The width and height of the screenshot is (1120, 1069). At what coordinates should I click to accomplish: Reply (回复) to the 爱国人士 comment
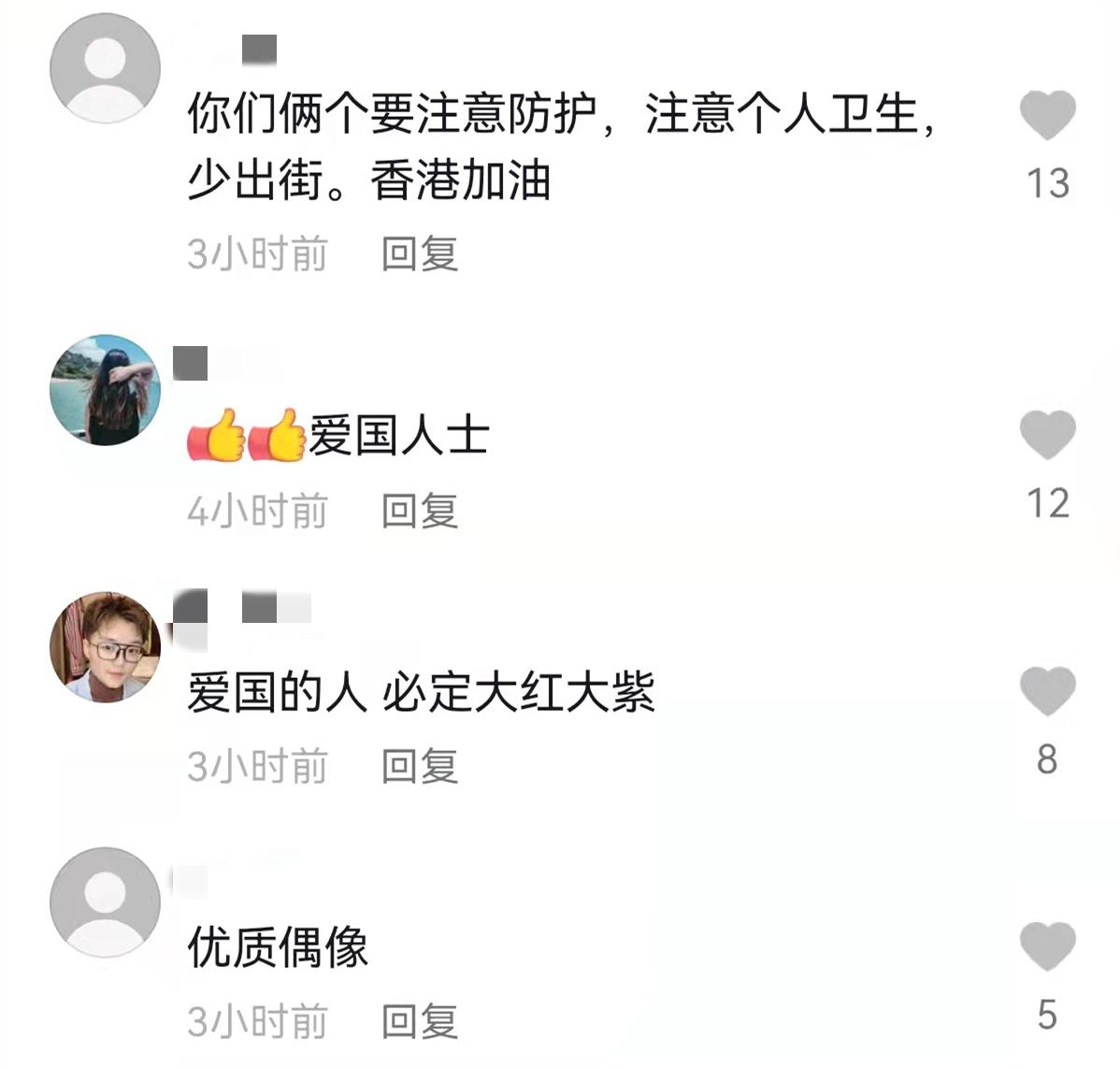click(419, 512)
